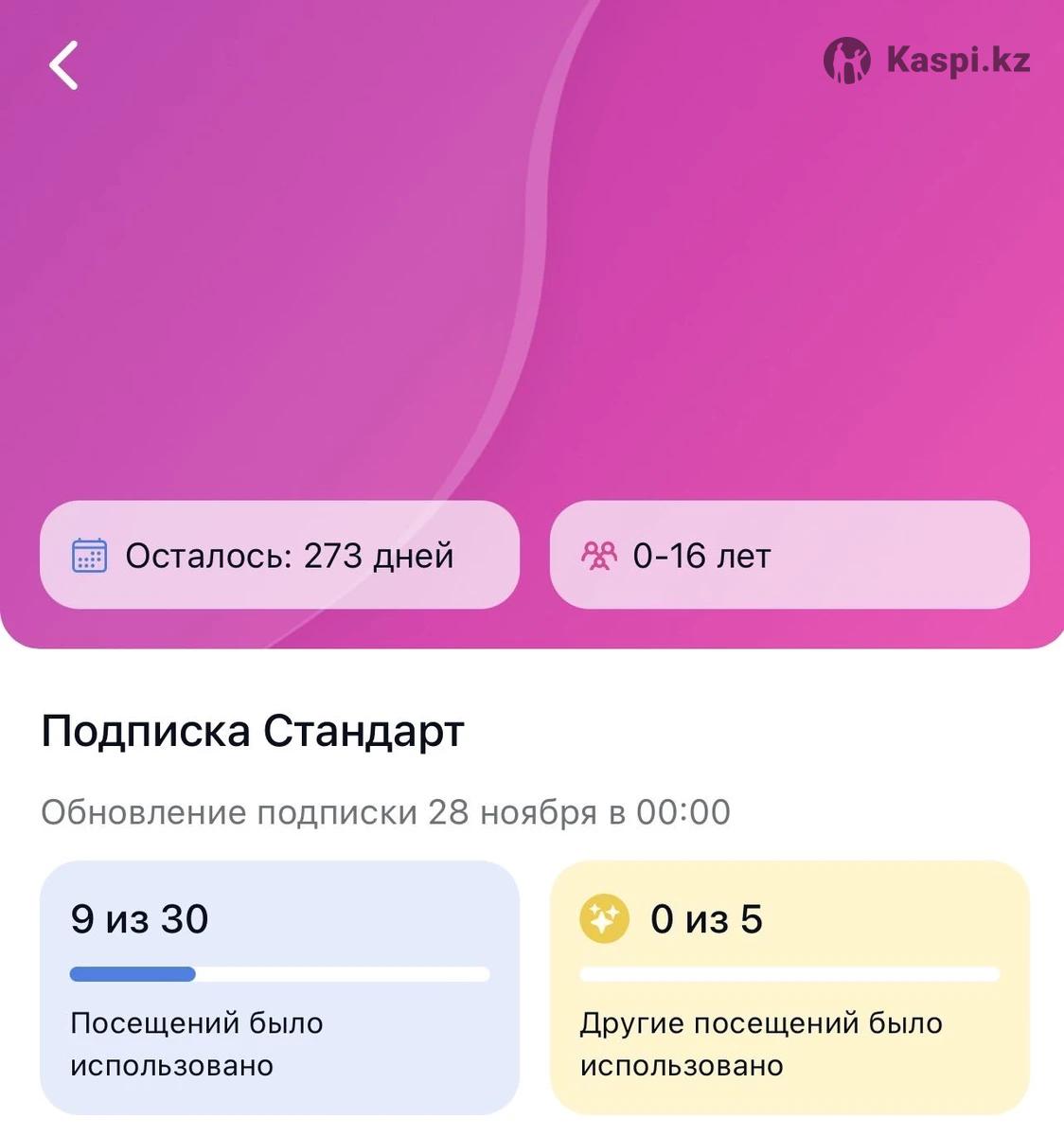The height and width of the screenshot is (1136, 1064).
Task: Go back using the top arrow
Action: pyautogui.click(x=63, y=66)
